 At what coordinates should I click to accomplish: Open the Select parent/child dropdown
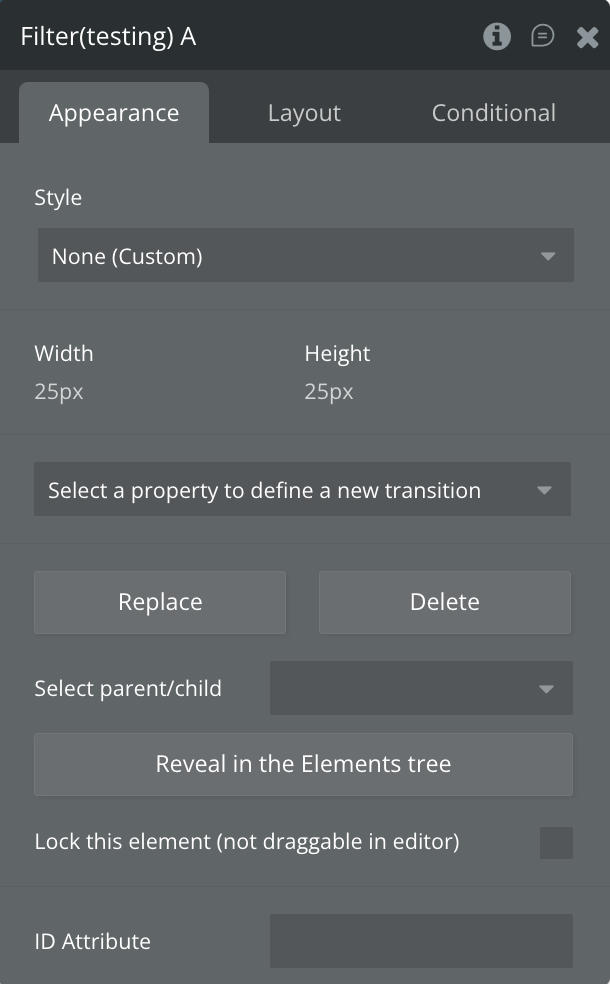tap(421, 688)
